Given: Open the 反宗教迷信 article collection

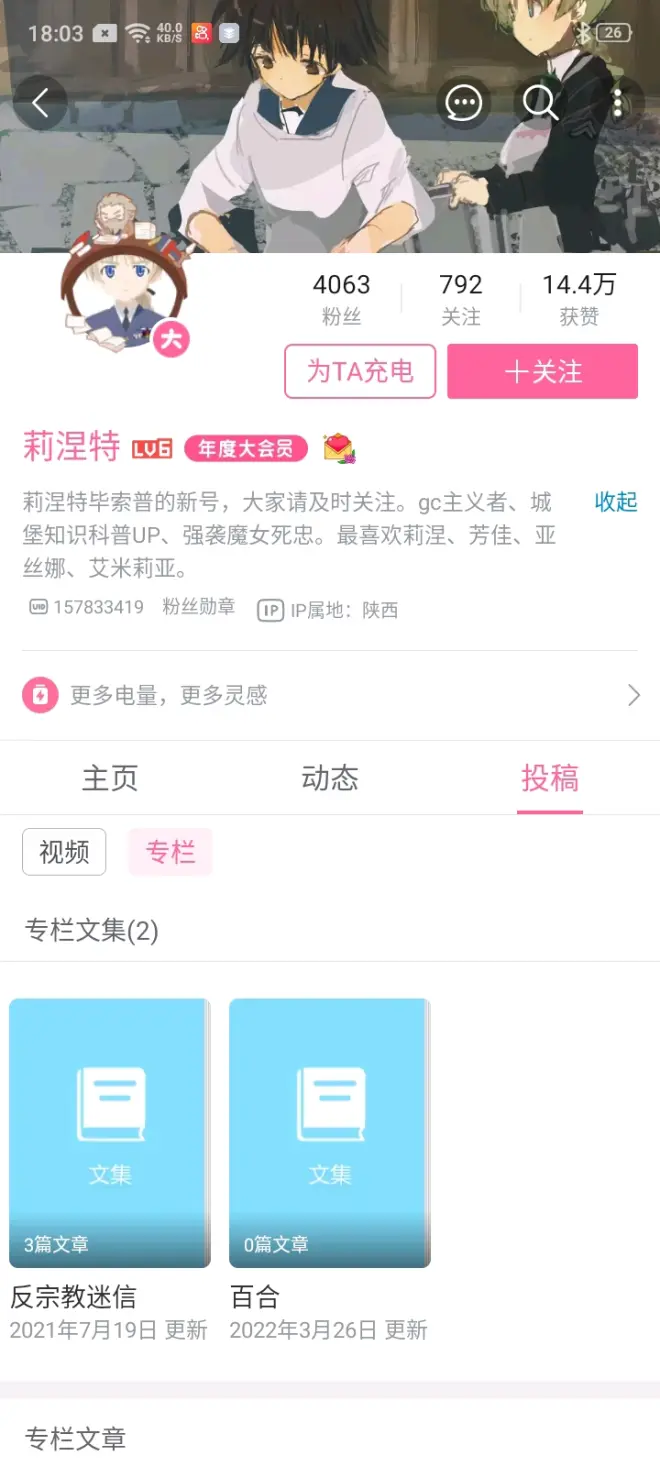Looking at the screenshot, I should (x=110, y=1133).
